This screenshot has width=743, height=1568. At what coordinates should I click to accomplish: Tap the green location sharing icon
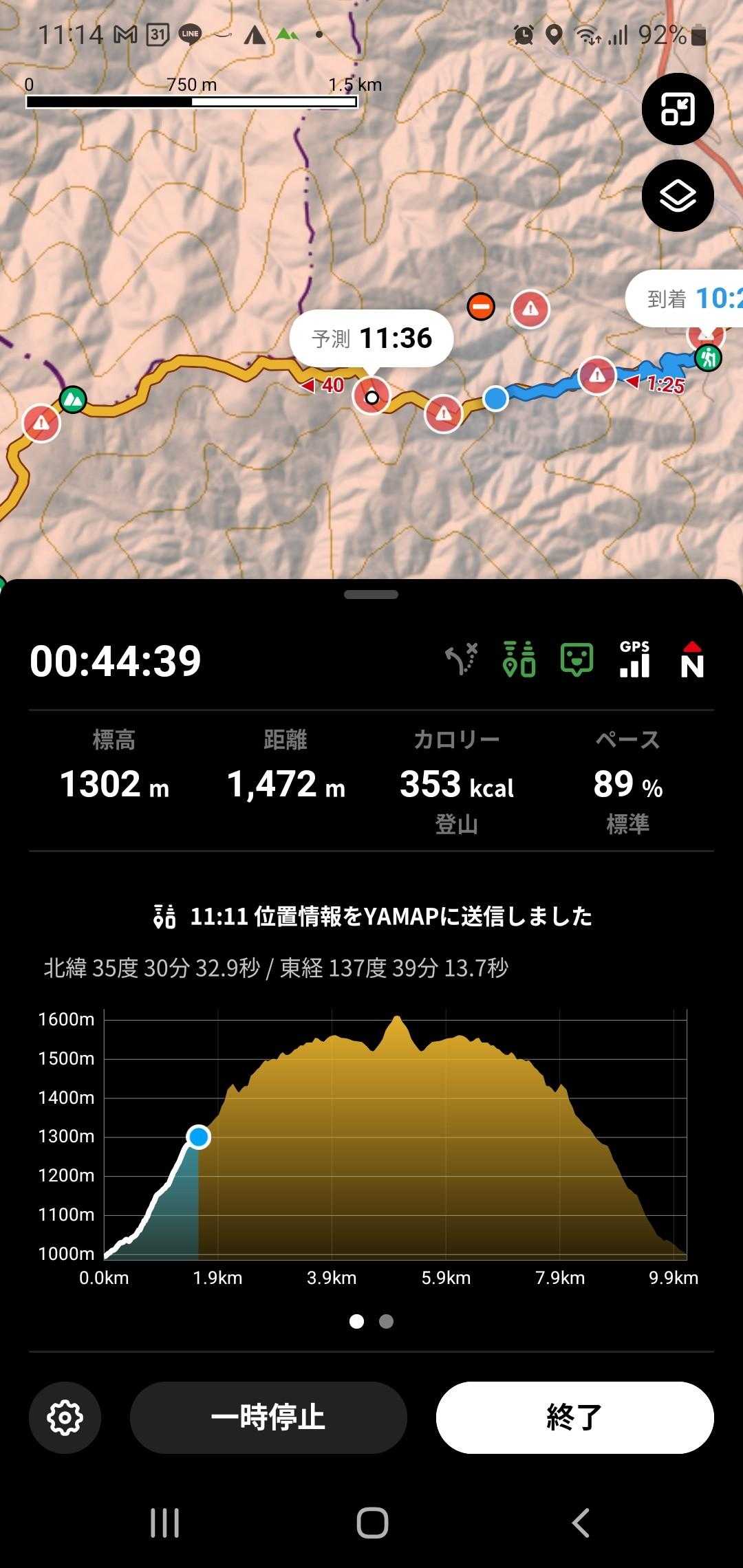pyautogui.click(x=519, y=660)
